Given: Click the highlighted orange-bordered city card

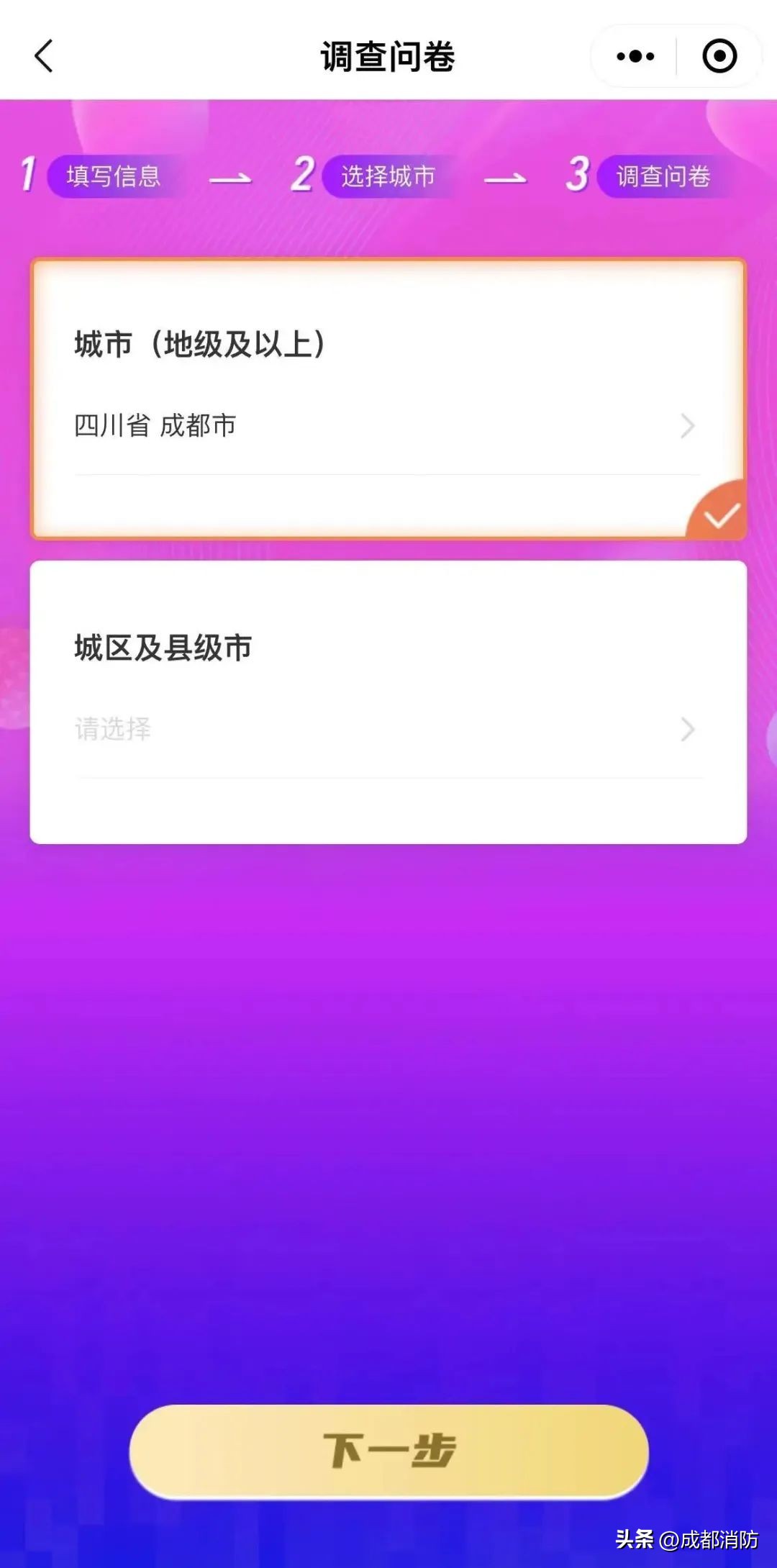Looking at the screenshot, I should [x=388, y=399].
